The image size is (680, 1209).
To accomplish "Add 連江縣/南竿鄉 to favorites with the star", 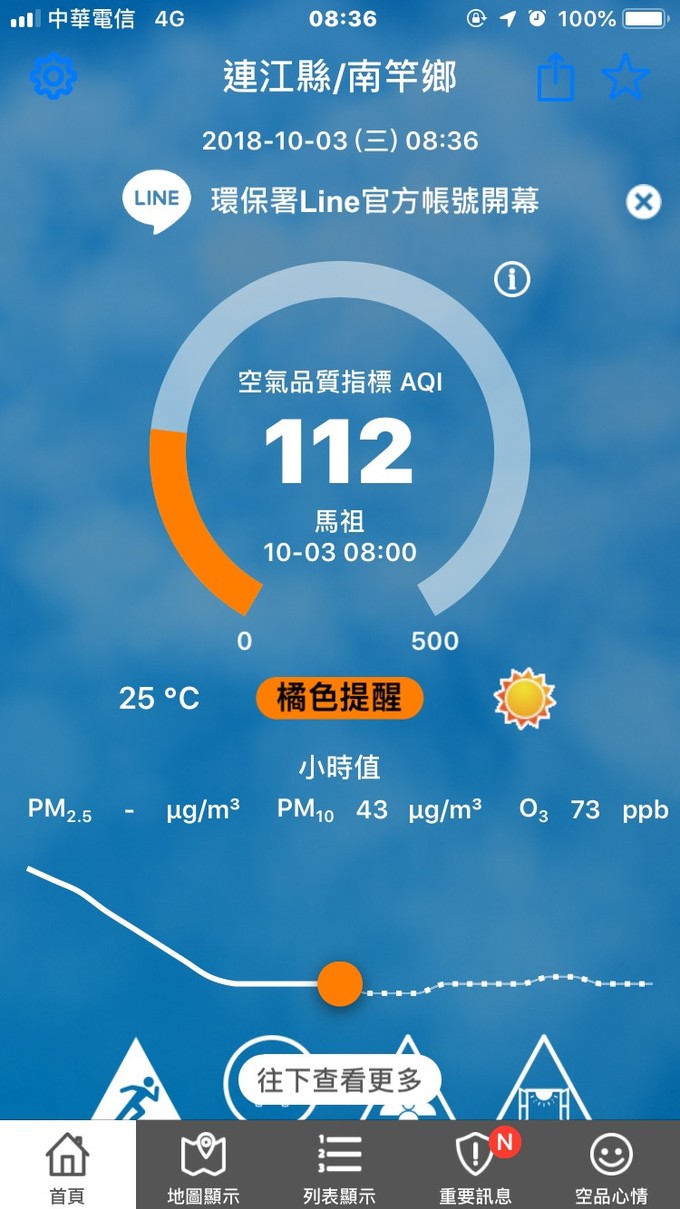I will (626, 78).
